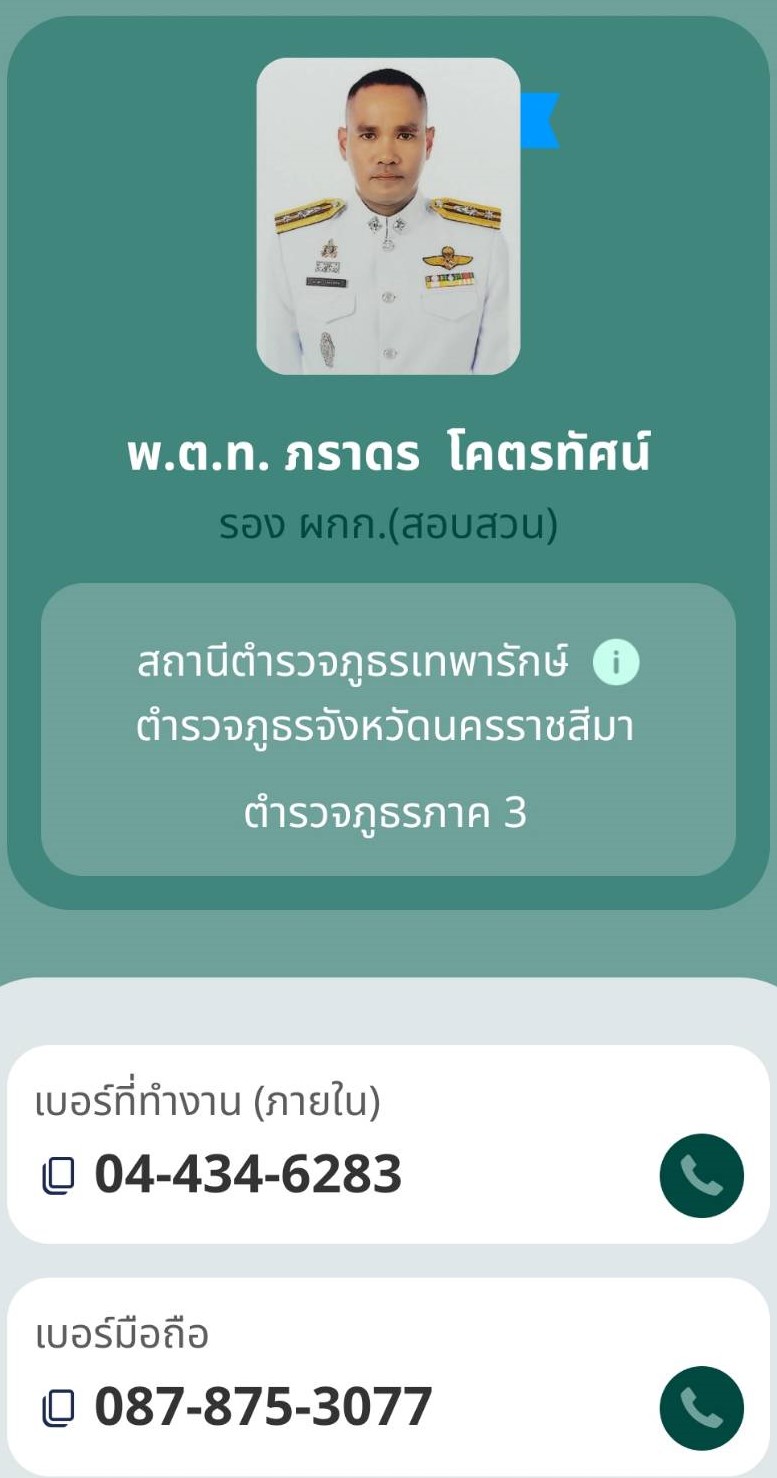Call the work number 04-434-6283
Screen dimensions: 777x1478
click(x=701, y=1176)
